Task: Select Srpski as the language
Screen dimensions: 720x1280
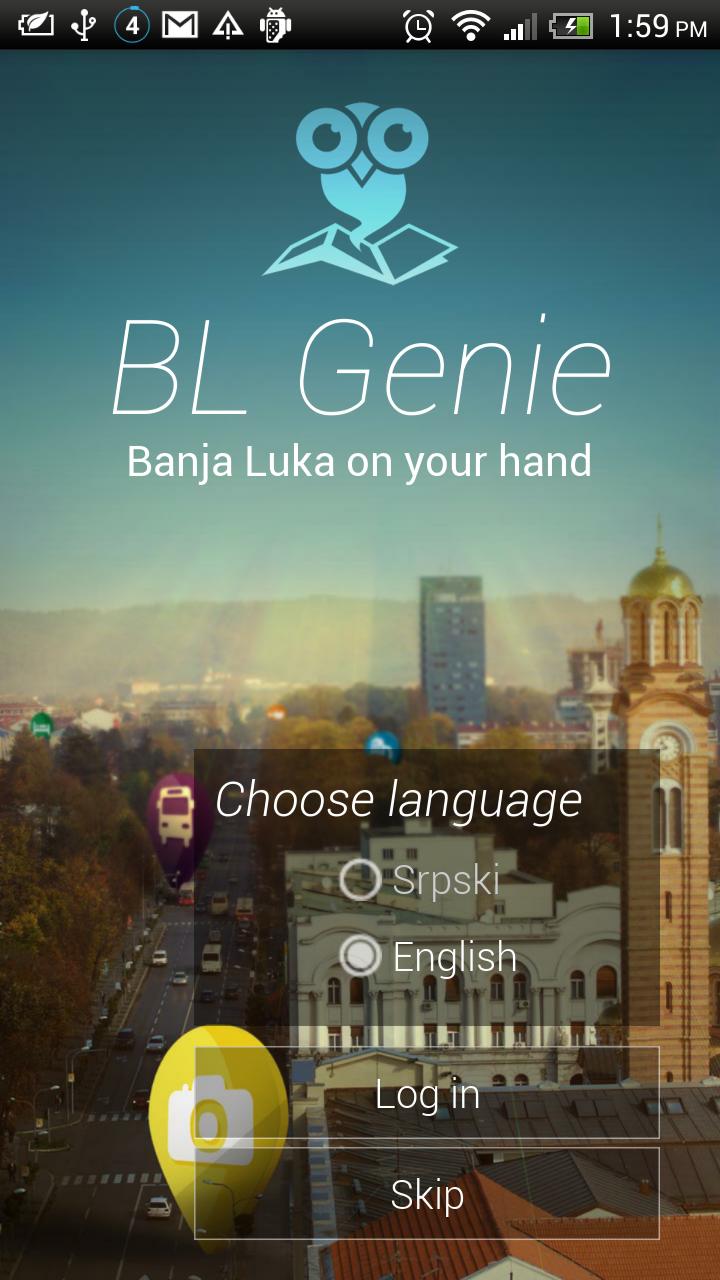Action: pyautogui.click(x=360, y=880)
